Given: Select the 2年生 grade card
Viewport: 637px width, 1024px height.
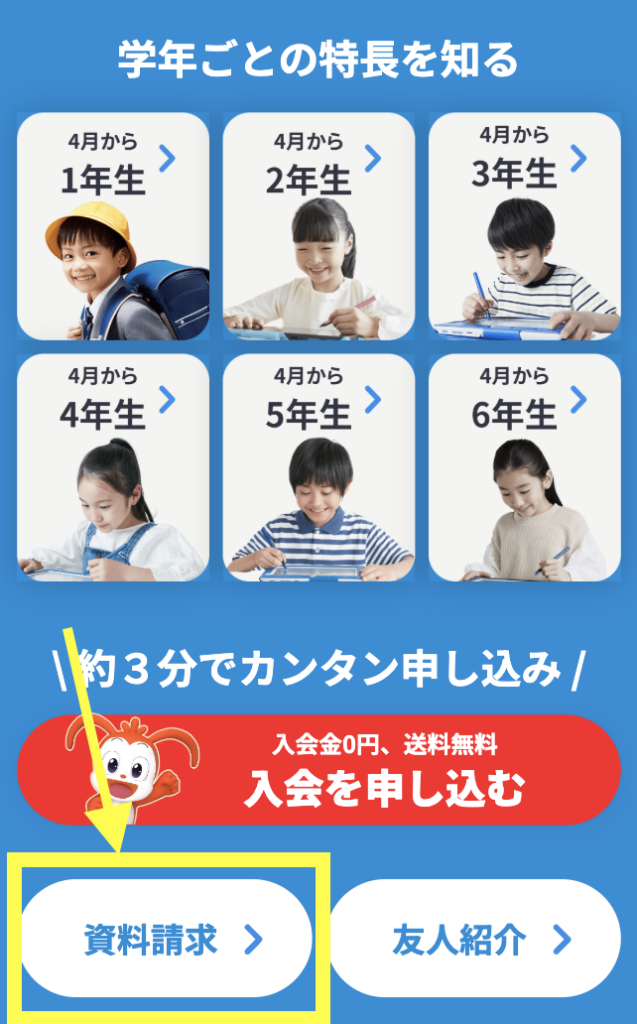Looking at the screenshot, I should pos(318,226).
